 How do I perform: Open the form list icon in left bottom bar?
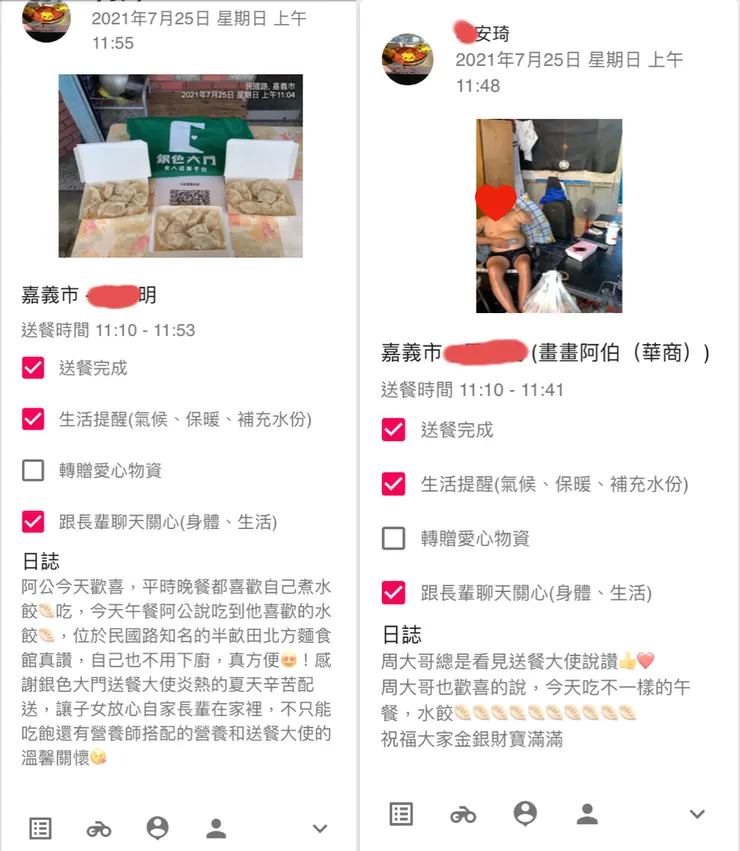pos(39,829)
